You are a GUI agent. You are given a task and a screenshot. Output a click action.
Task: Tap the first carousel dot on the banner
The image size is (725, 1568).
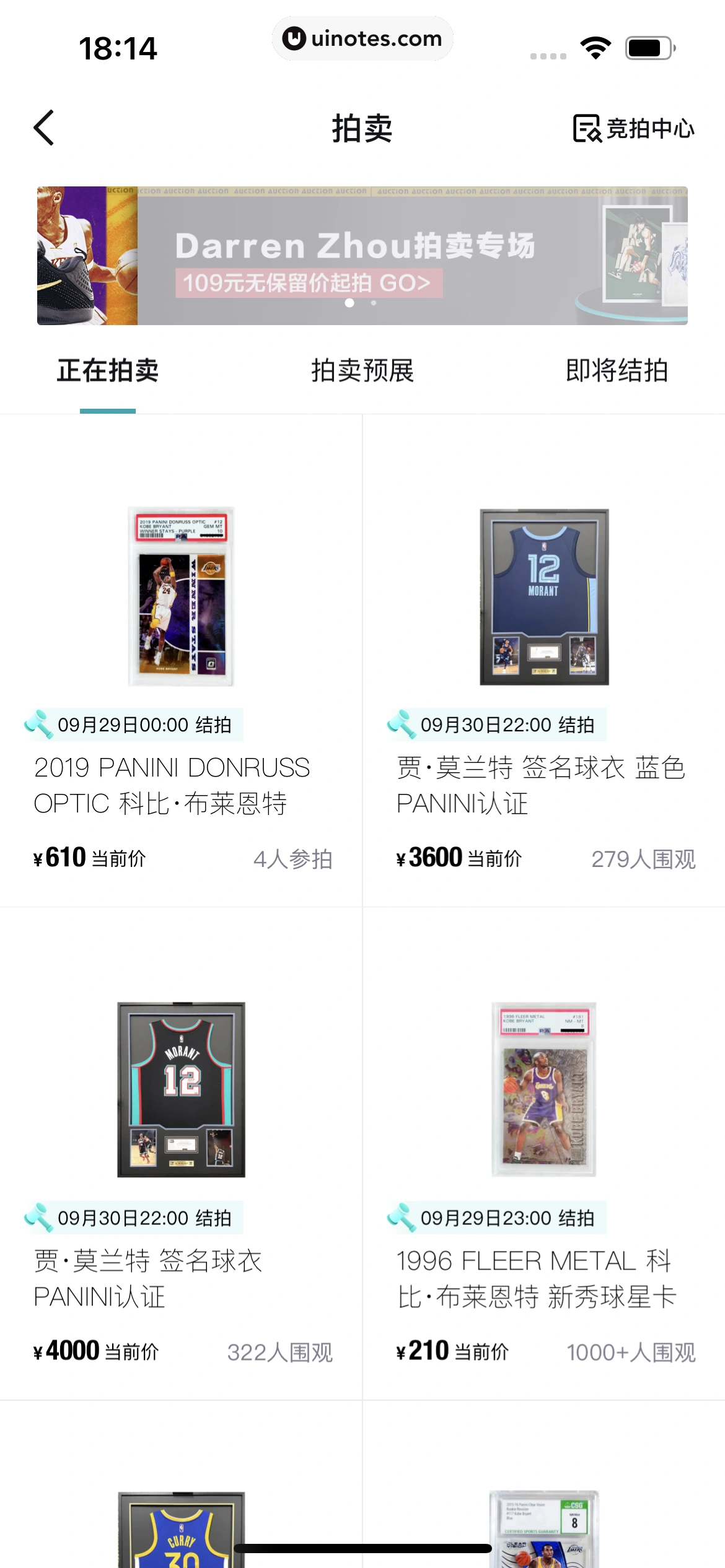(349, 303)
